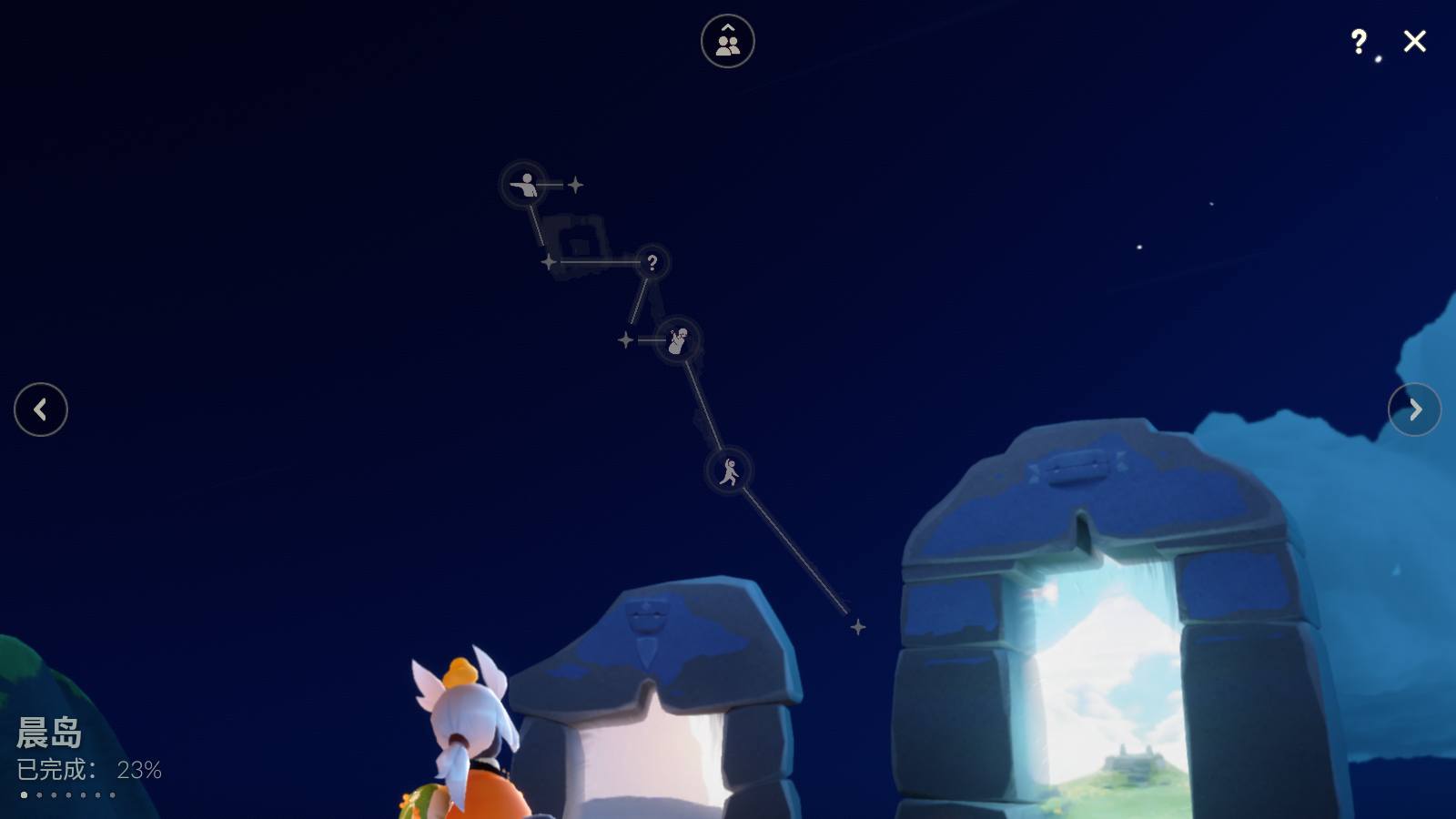
Task: Close the constellation view
Action: pyautogui.click(x=1414, y=41)
